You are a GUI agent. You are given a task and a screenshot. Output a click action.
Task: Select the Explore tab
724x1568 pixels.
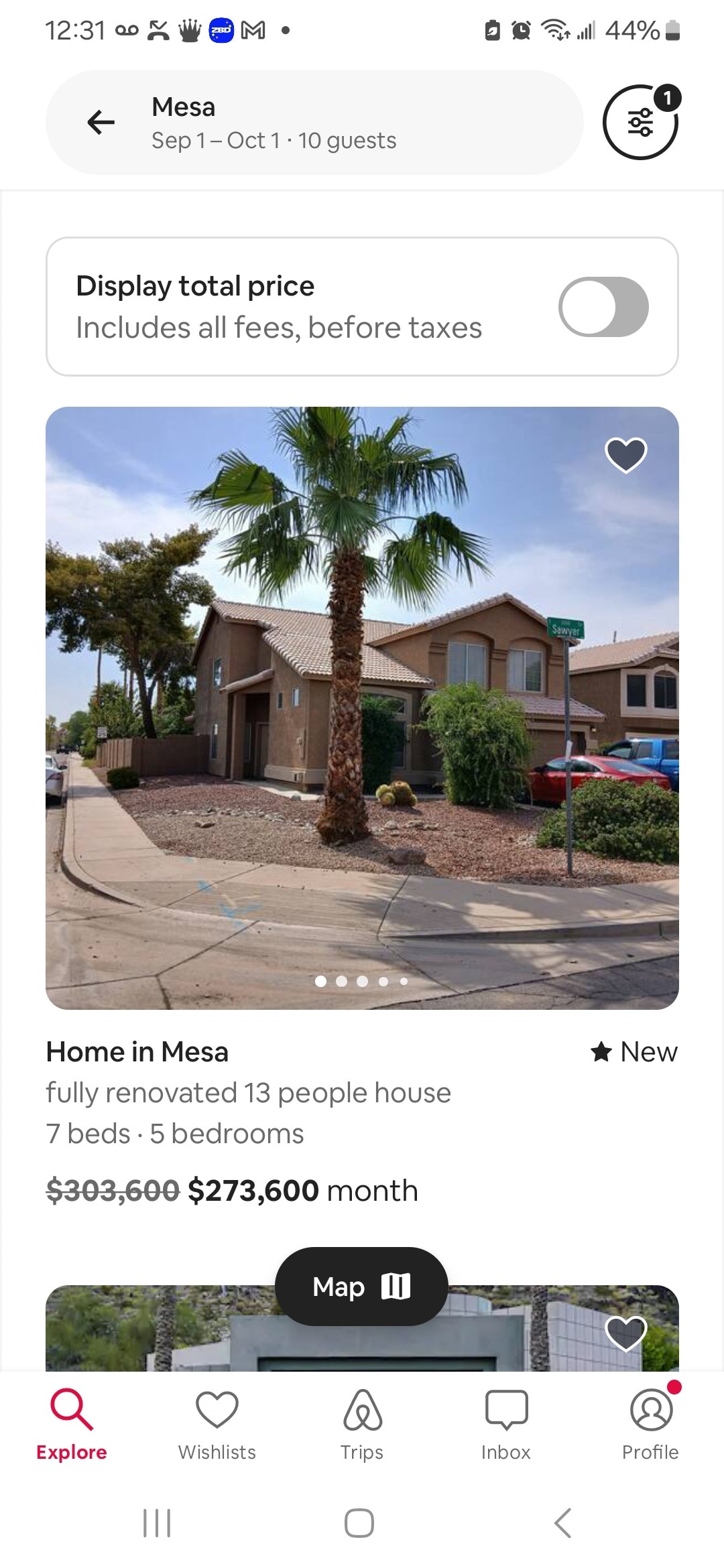coord(72,1425)
